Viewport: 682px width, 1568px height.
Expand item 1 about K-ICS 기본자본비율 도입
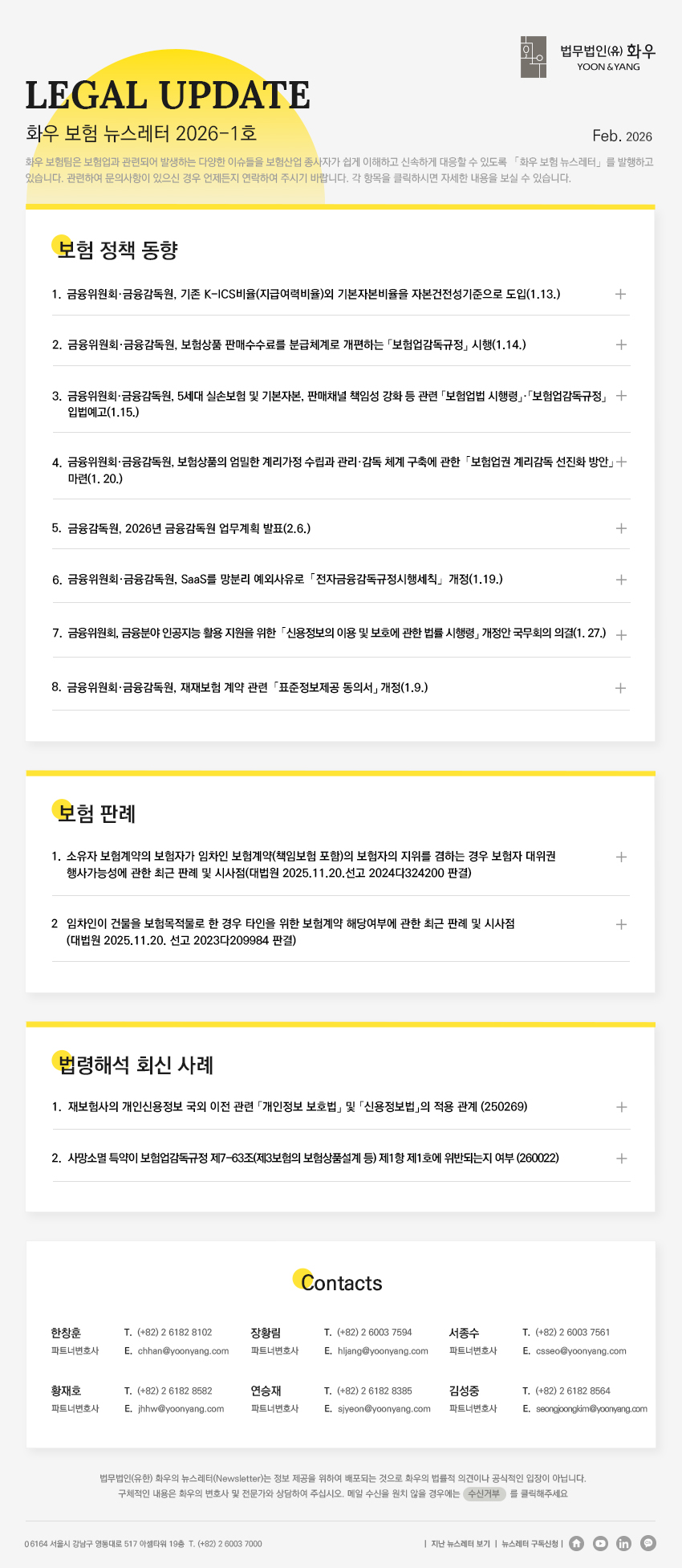(x=620, y=294)
